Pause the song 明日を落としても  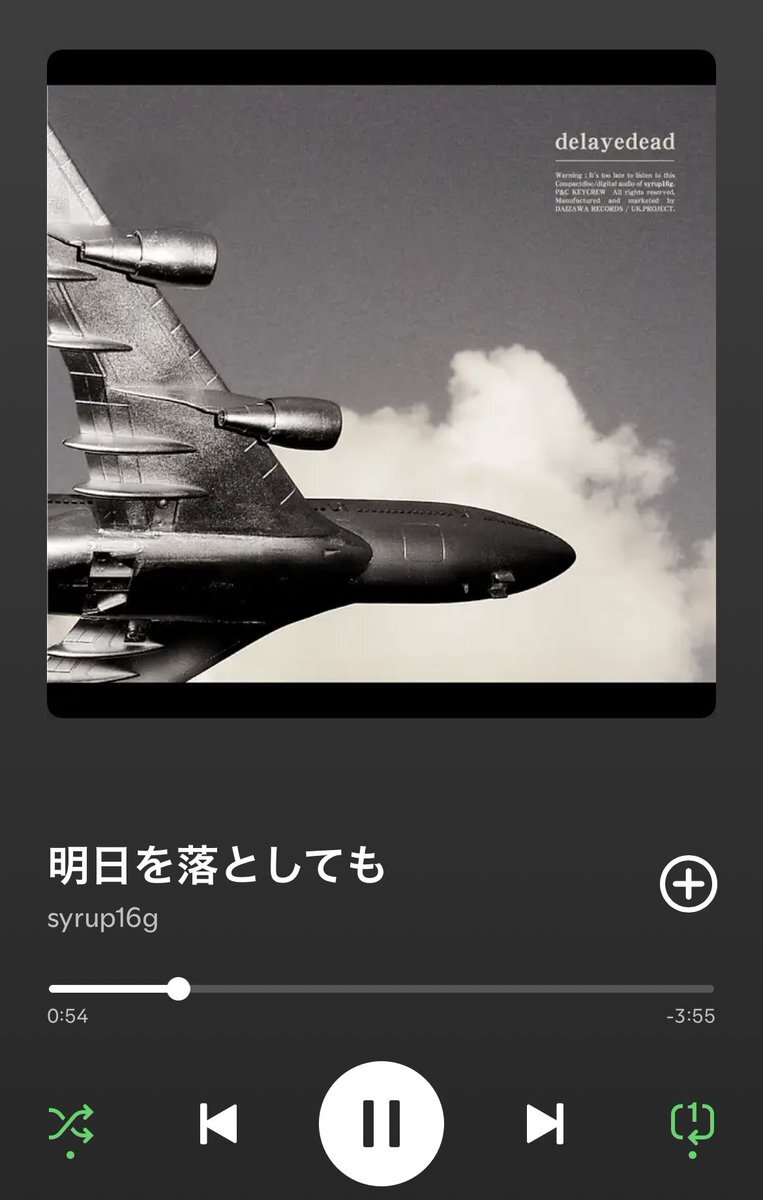click(x=381, y=1123)
